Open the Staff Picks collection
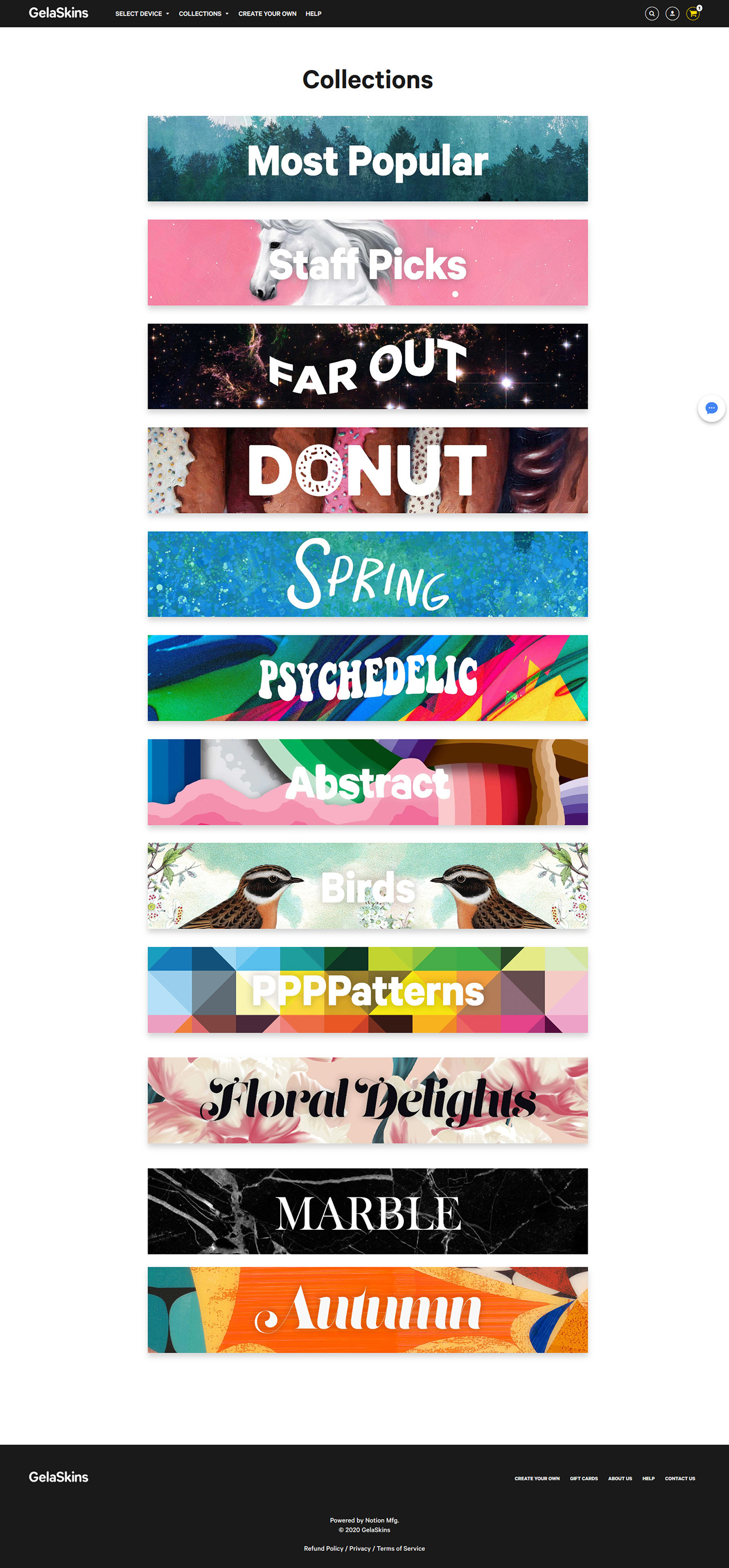 pos(367,262)
